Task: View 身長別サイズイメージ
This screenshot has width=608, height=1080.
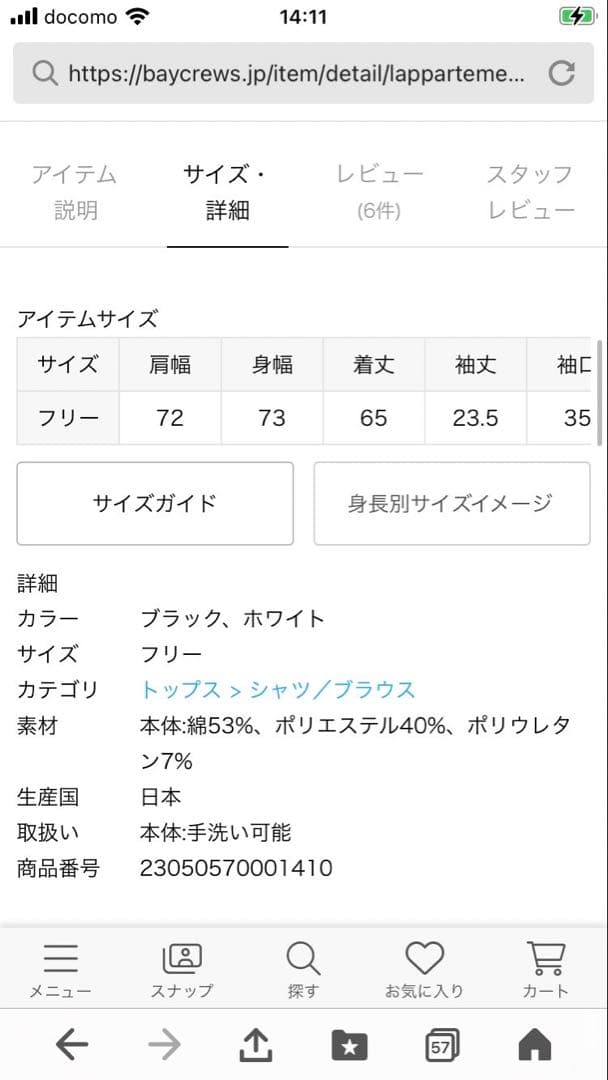Action: (x=451, y=503)
